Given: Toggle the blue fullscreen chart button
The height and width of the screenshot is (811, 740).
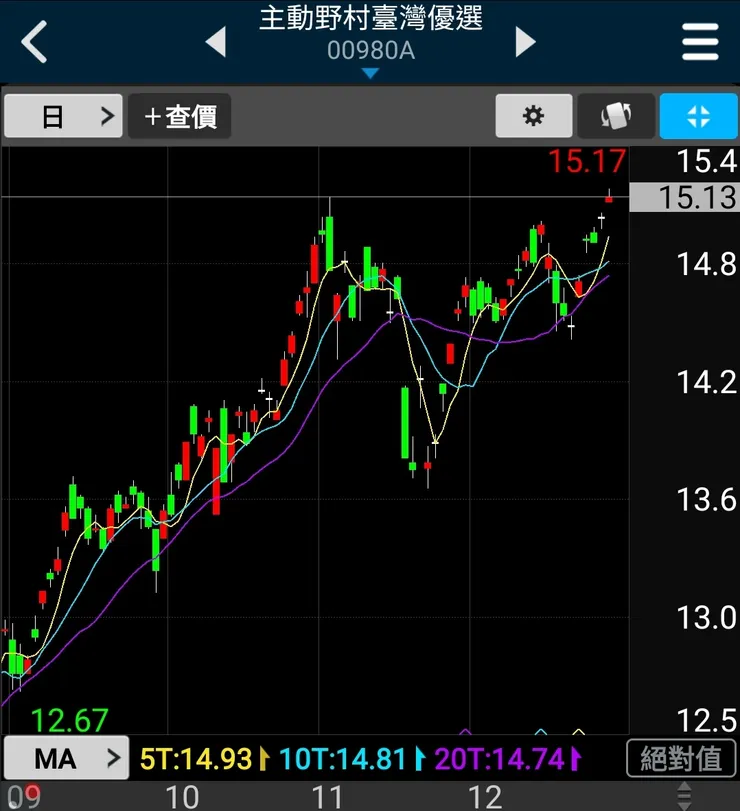Looking at the screenshot, I should pyautogui.click(x=698, y=116).
